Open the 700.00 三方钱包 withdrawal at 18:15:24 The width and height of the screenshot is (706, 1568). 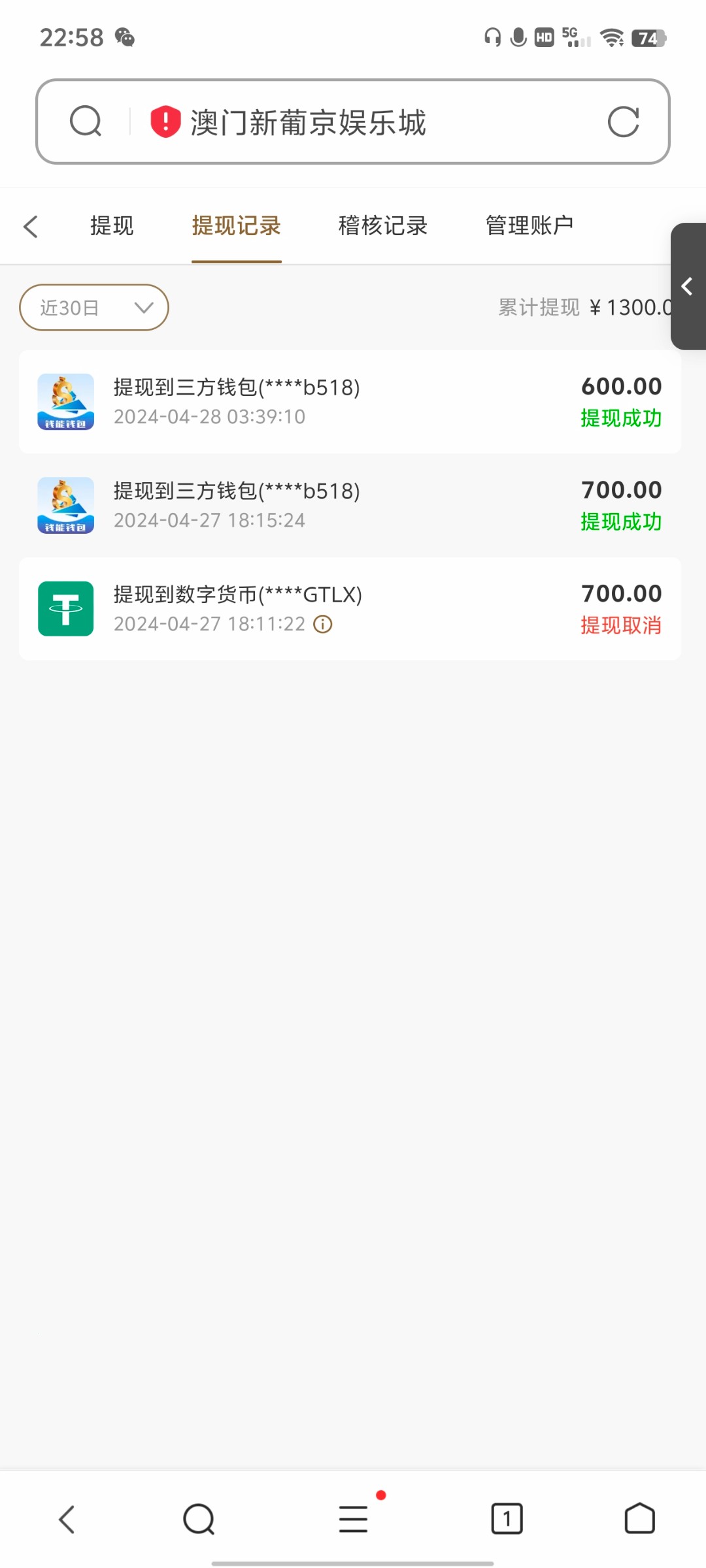350,505
